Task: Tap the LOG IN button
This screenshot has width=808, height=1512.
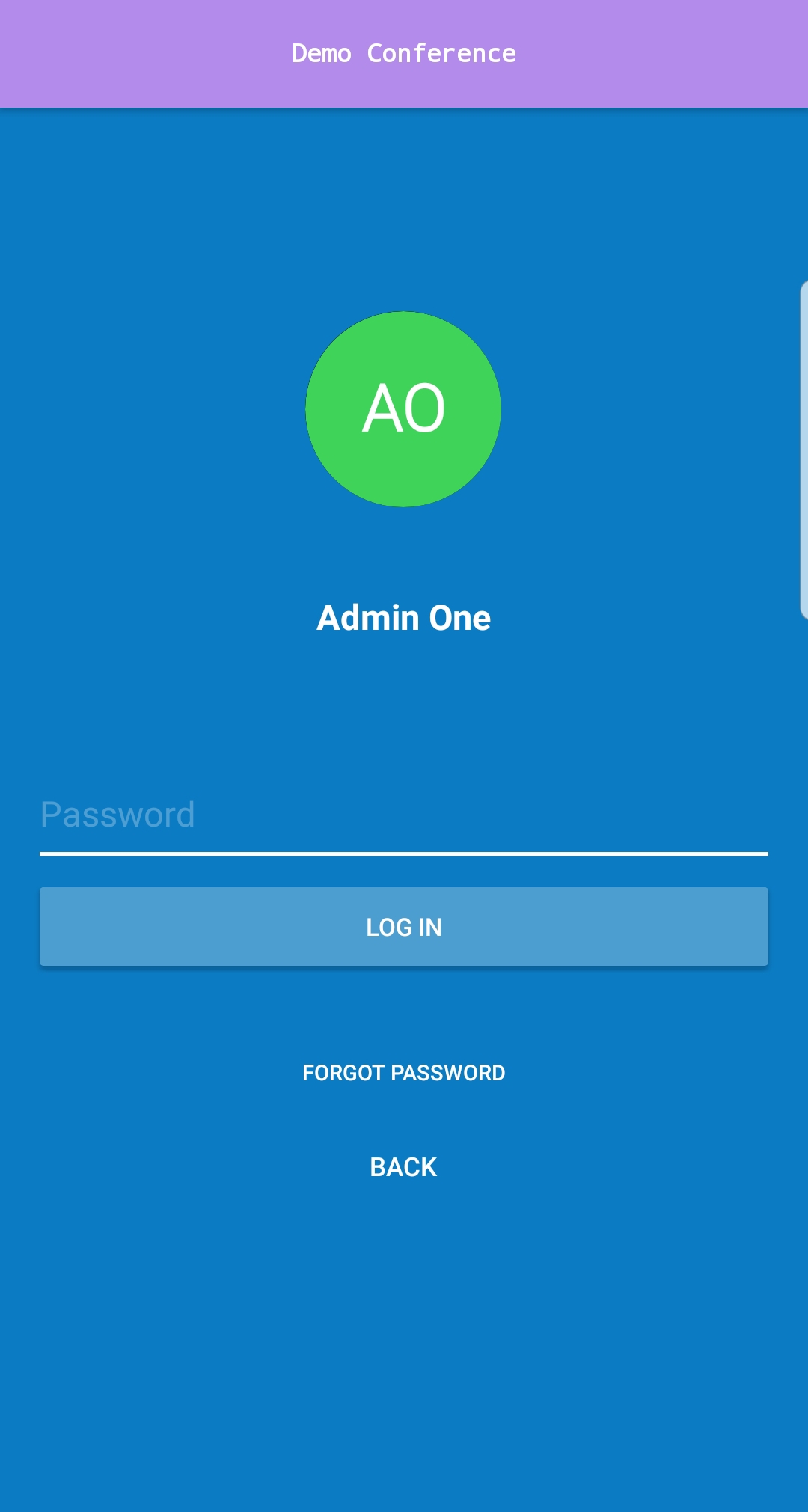Action: tap(404, 927)
